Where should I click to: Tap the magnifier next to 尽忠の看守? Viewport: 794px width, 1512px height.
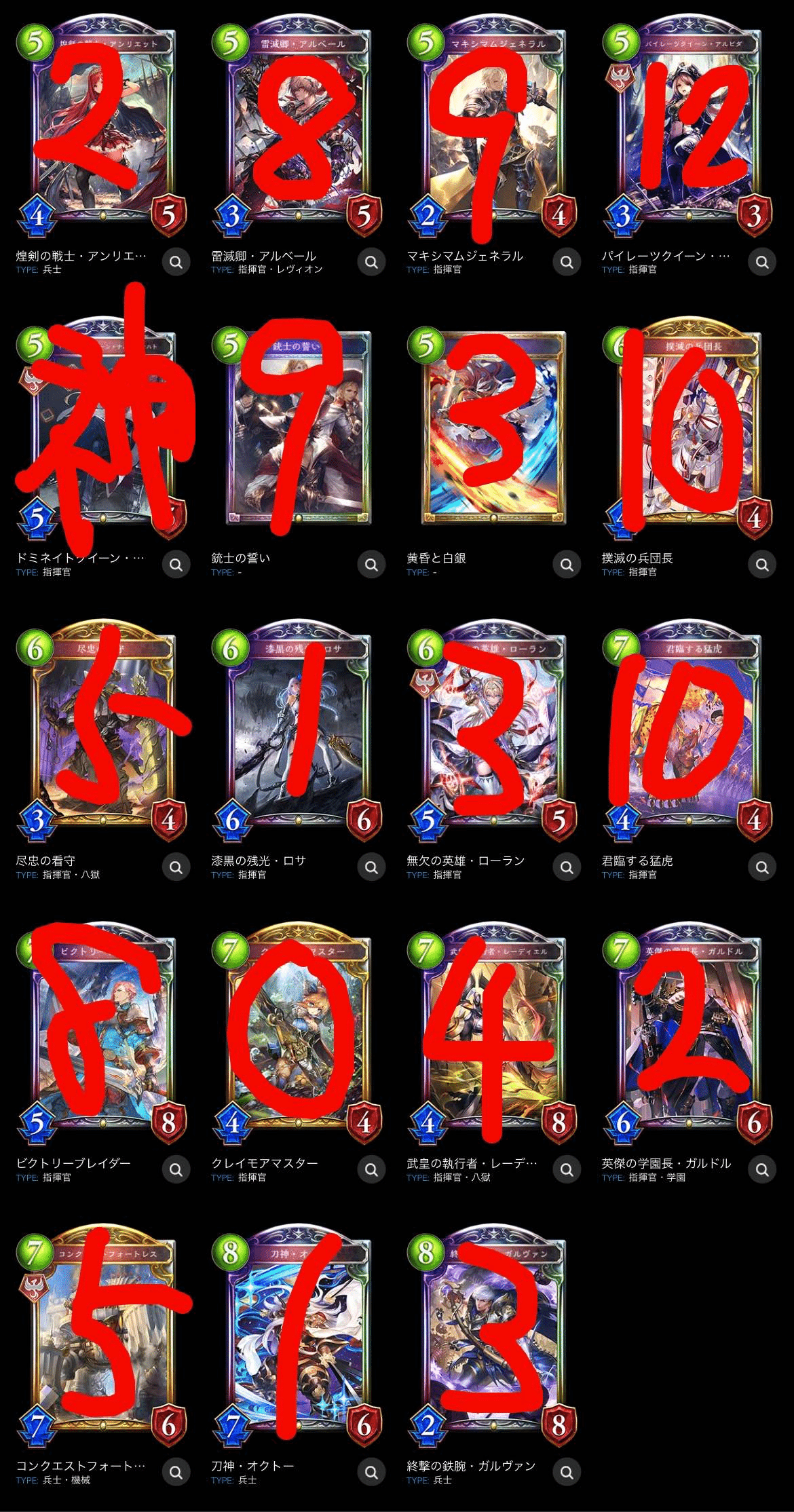click(x=176, y=867)
